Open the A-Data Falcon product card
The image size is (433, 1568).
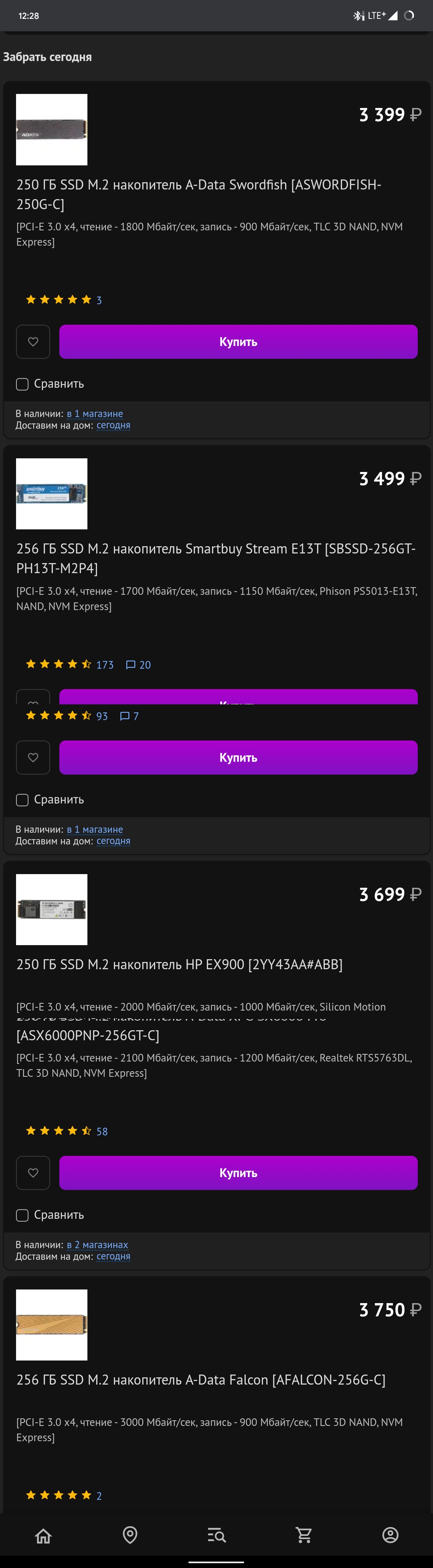[201, 1379]
